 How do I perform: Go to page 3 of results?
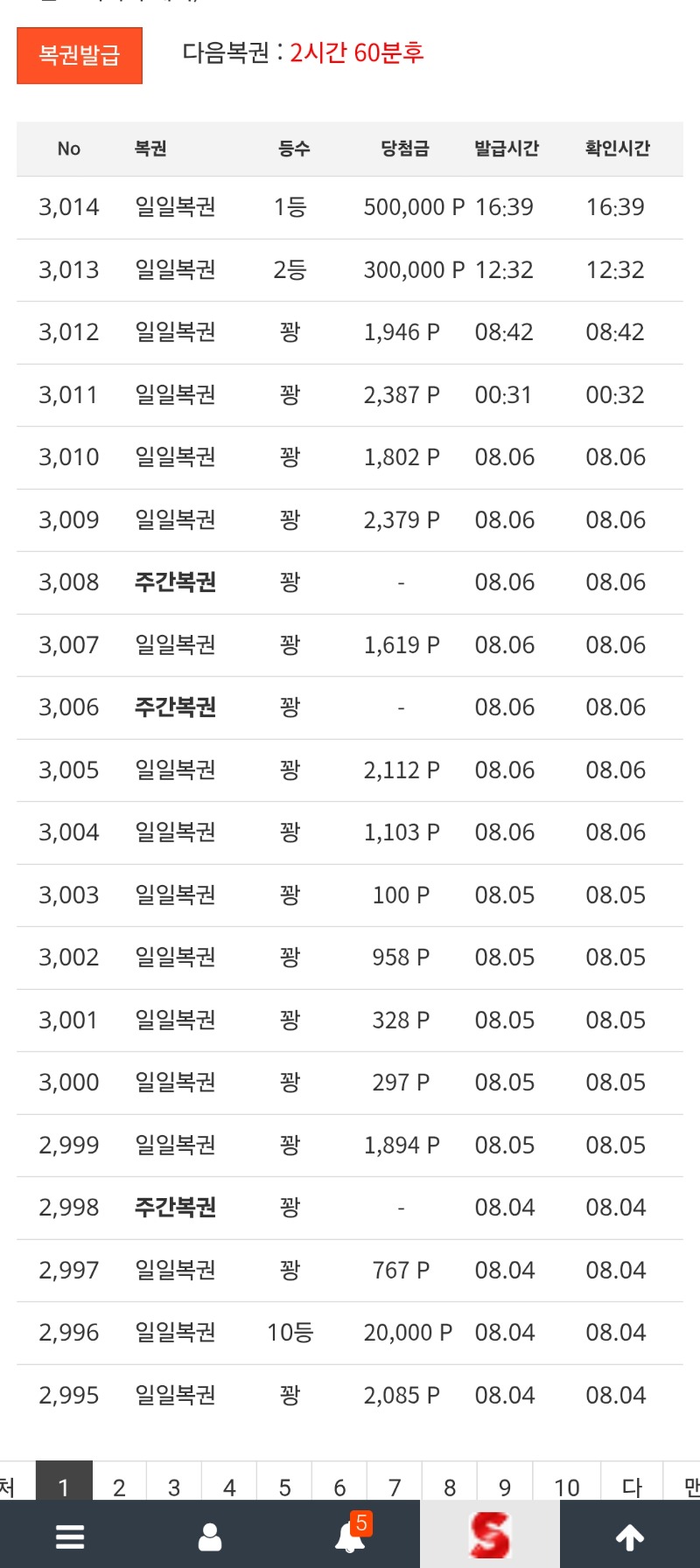[174, 1486]
